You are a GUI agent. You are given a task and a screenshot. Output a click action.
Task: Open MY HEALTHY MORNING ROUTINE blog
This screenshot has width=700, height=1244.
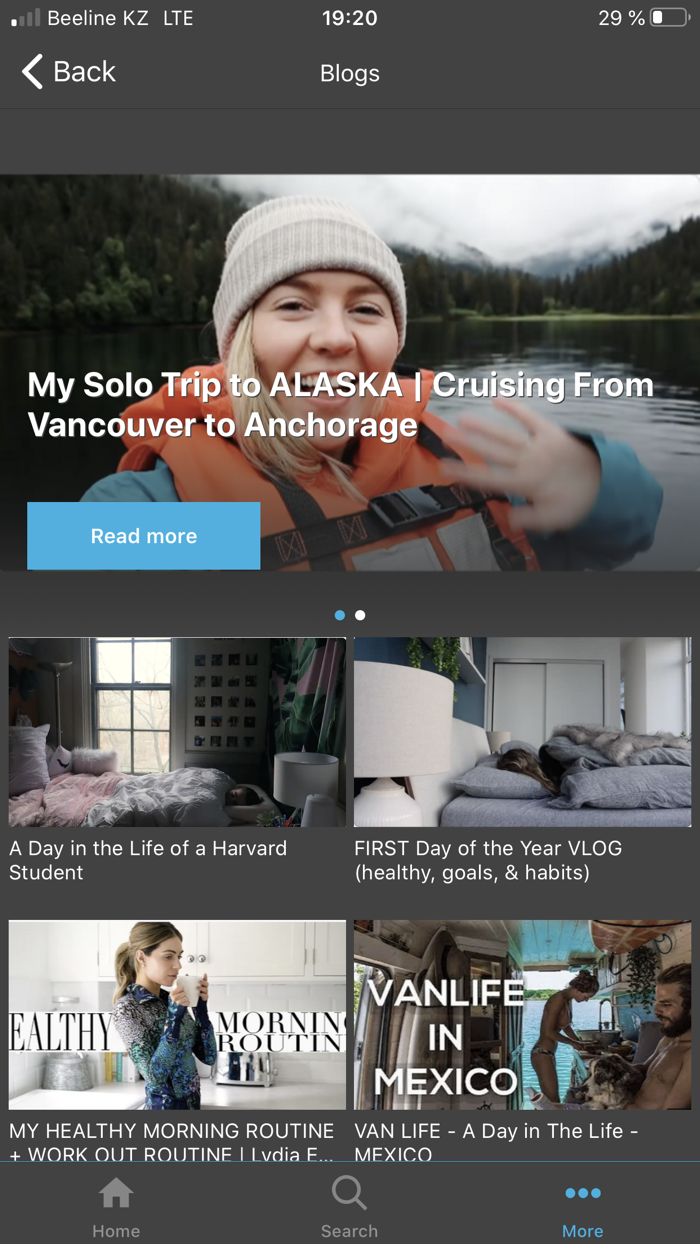pyautogui.click(x=177, y=1040)
